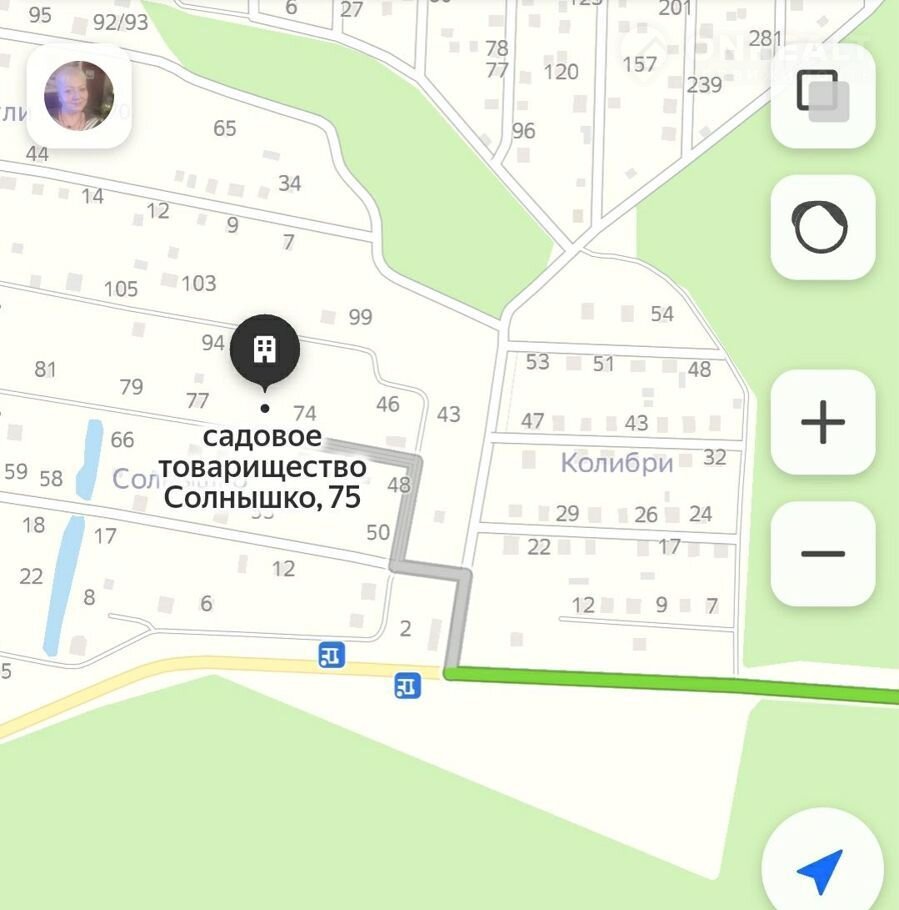Select the left bus stop marker
This screenshot has width=899, height=910.
[x=332, y=655]
